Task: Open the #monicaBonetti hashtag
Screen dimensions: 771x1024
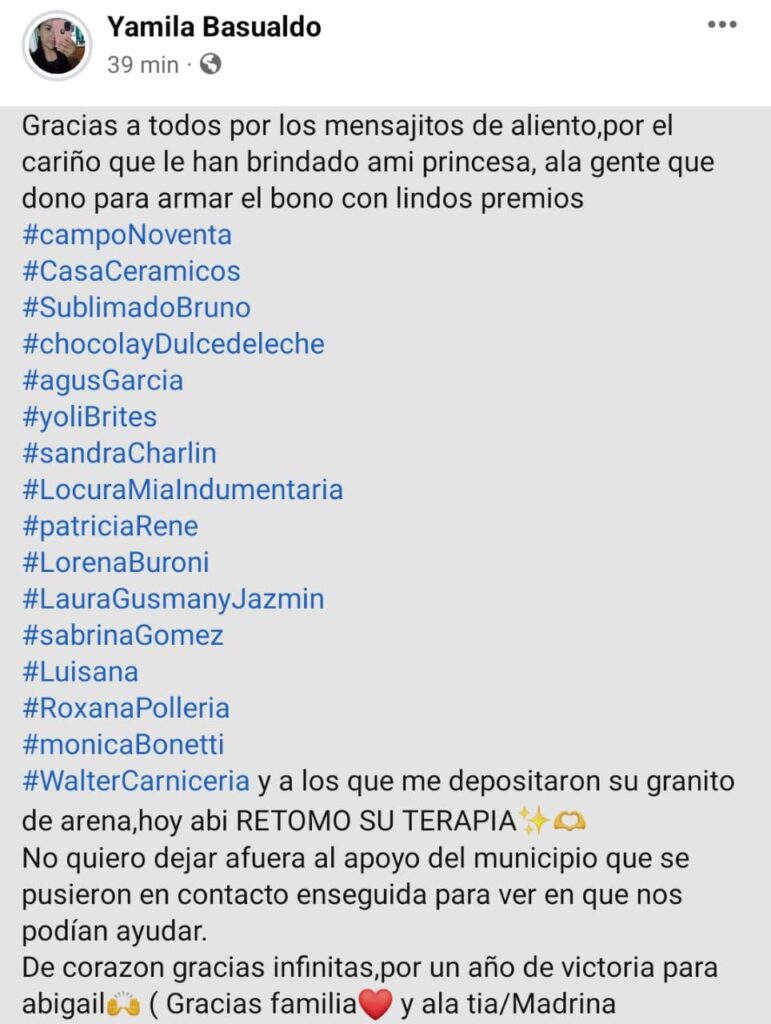Action: [x=123, y=744]
